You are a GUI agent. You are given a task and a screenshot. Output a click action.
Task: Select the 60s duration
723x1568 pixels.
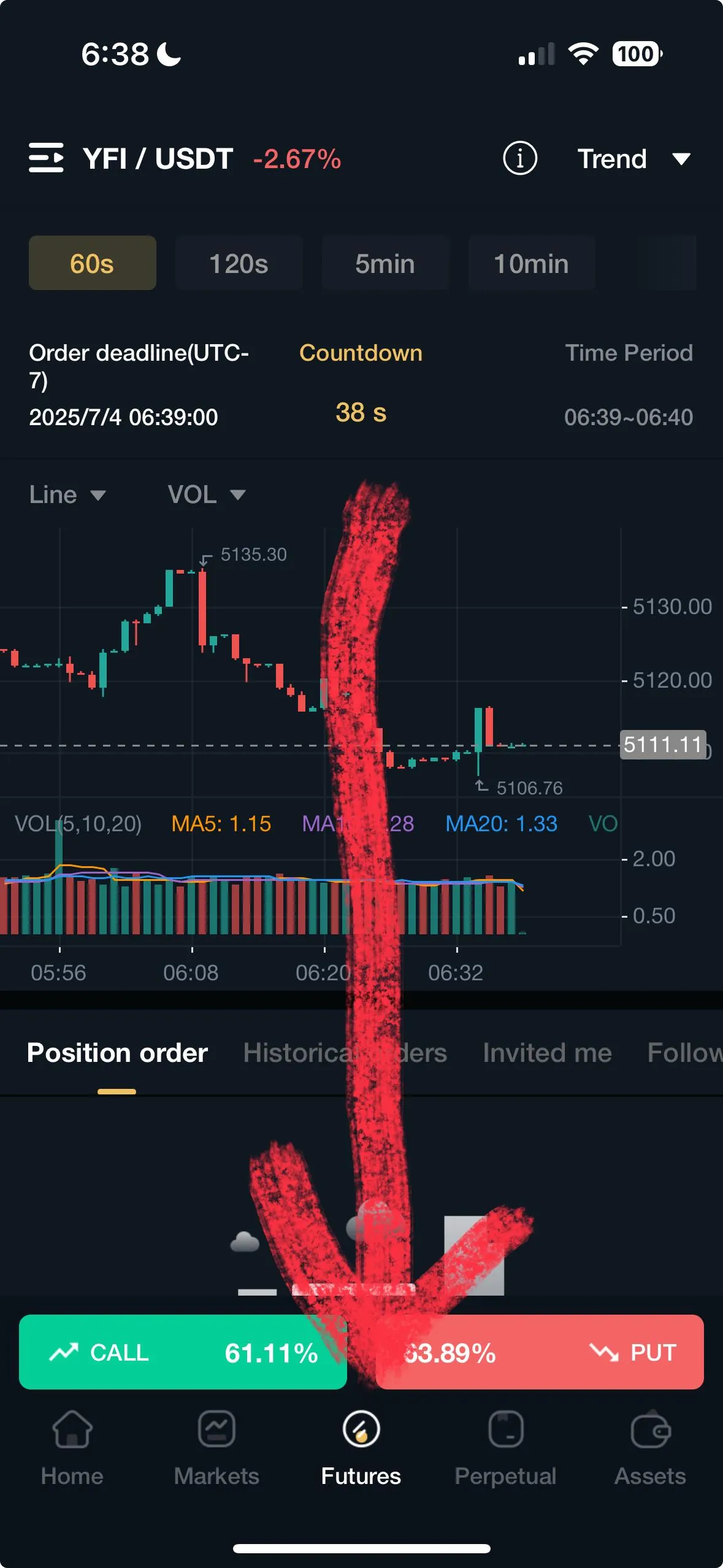point(92,264)
